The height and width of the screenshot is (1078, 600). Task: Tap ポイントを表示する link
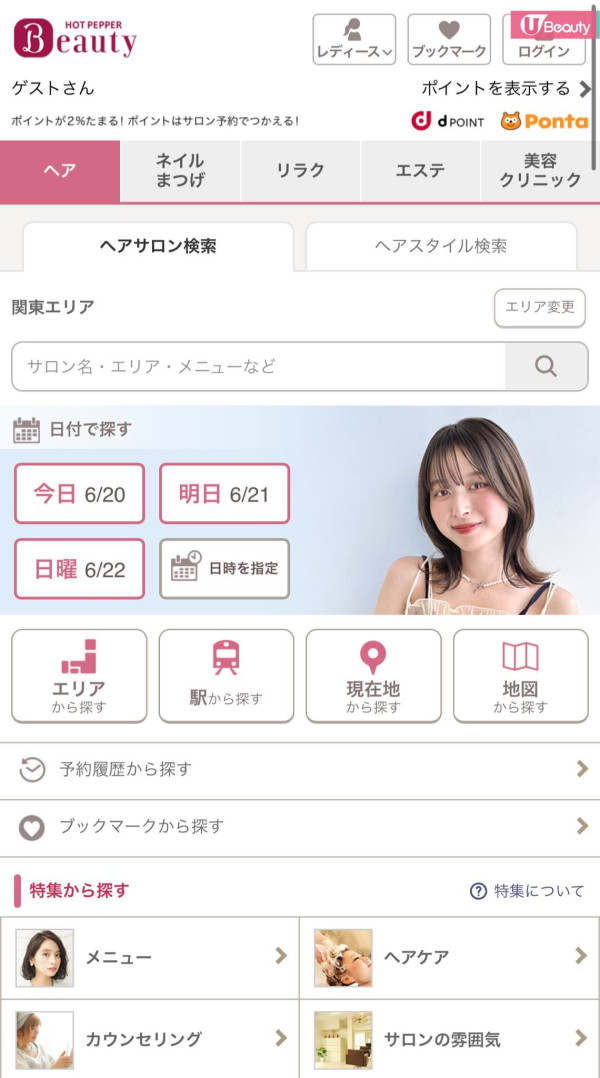(x=506, y=88)
